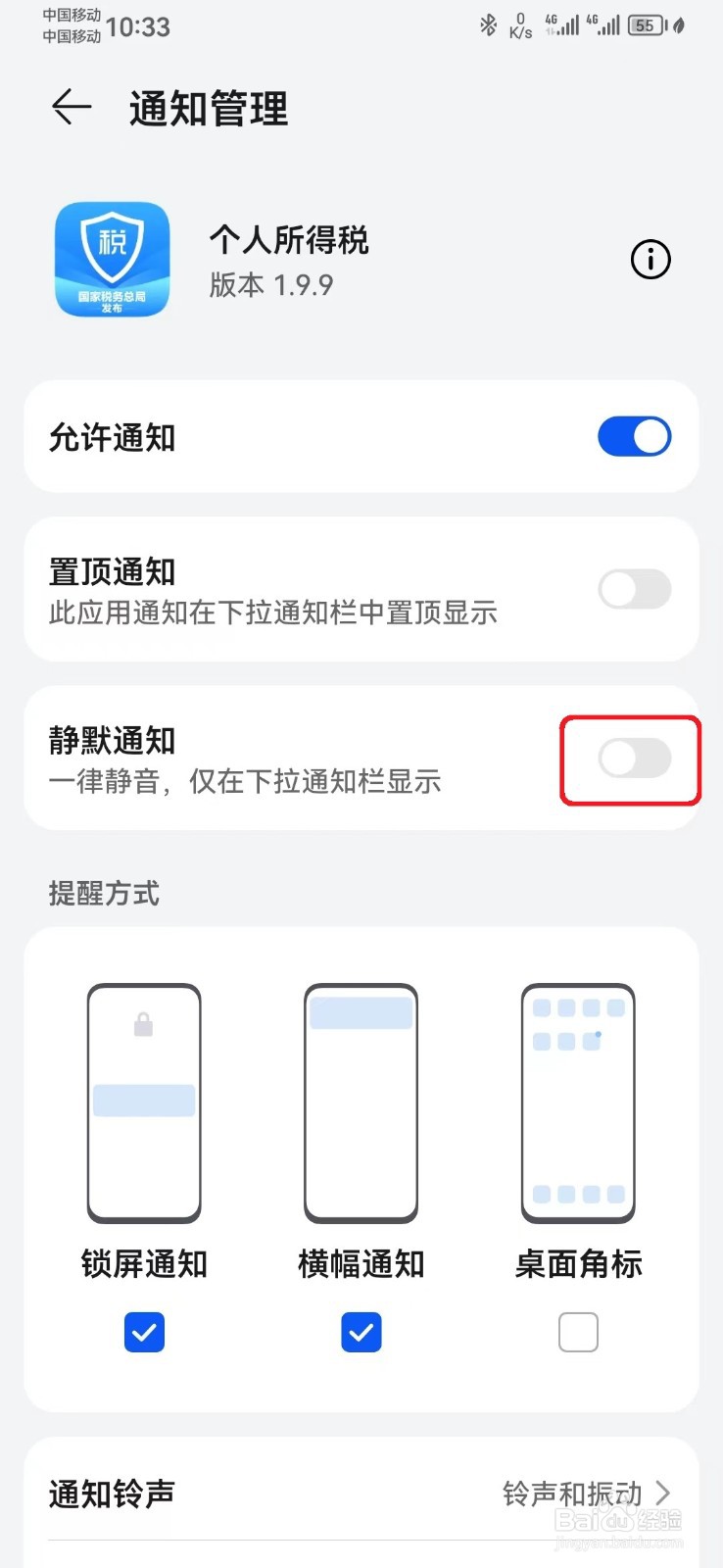Tap the data speed indicator showing K/s
723x1568 pixels.
(x=517, y=26)
